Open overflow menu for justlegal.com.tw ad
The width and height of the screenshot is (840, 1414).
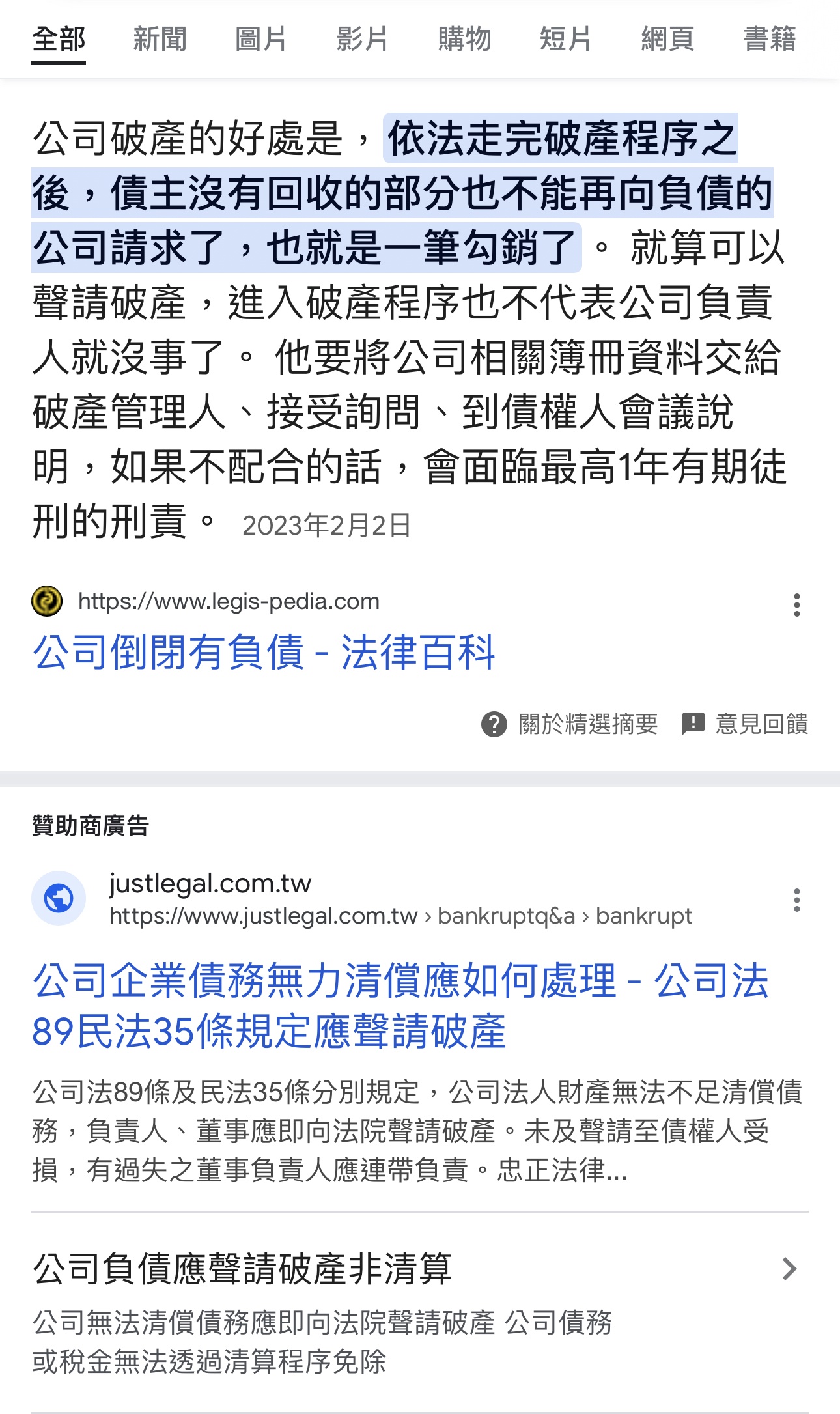796,899
